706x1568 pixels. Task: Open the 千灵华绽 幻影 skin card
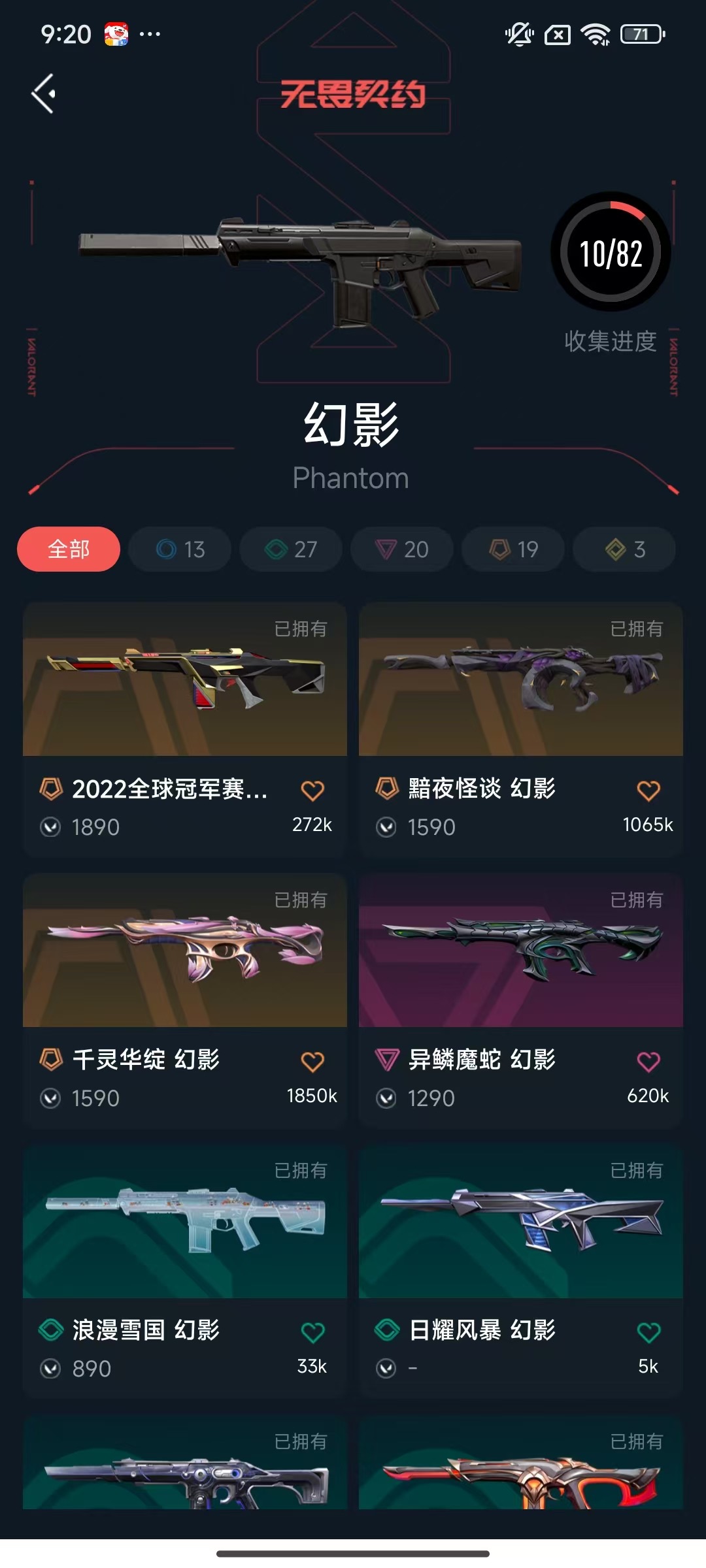(185, 951)
